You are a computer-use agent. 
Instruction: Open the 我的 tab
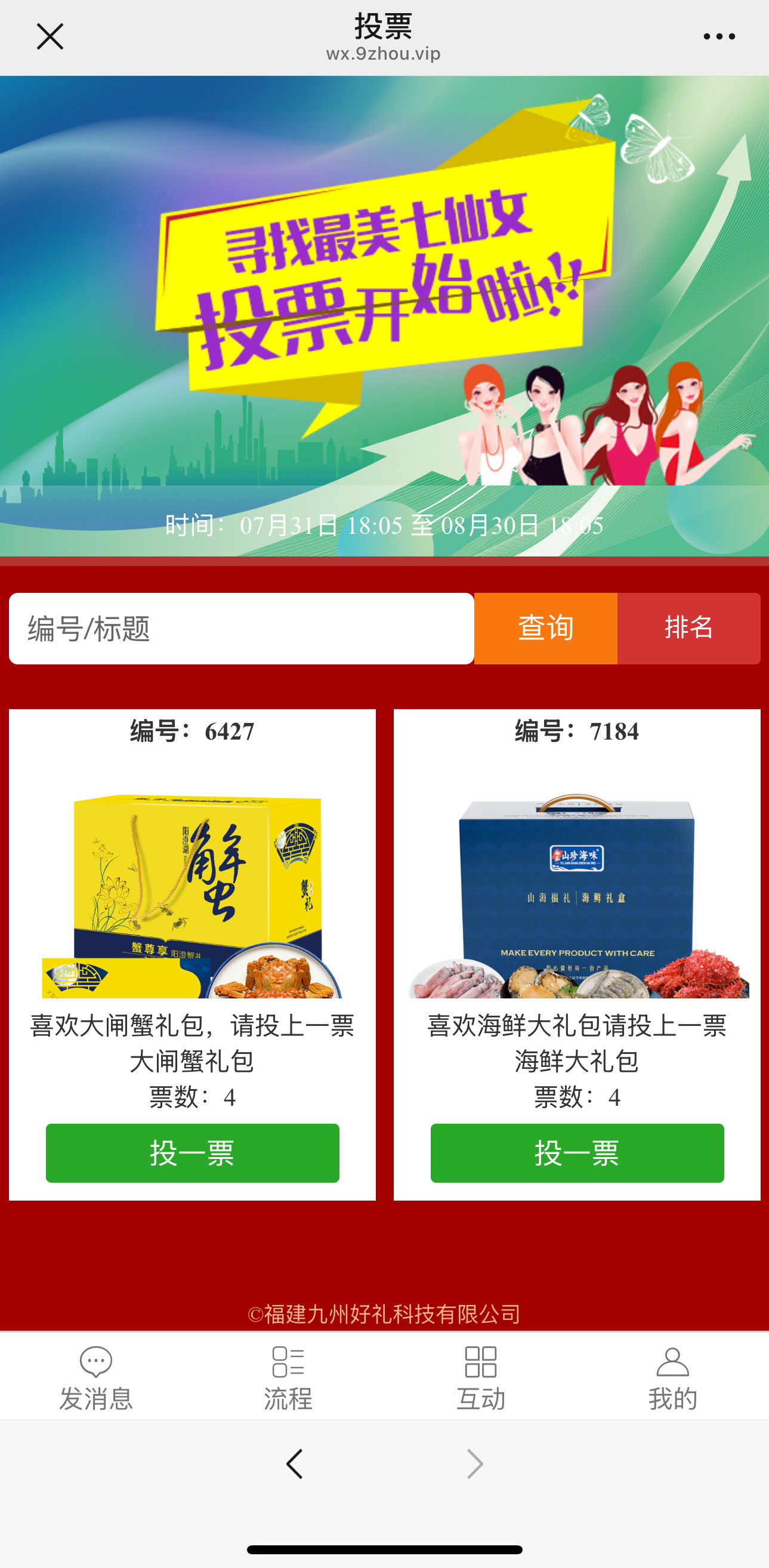(673, 1378)
